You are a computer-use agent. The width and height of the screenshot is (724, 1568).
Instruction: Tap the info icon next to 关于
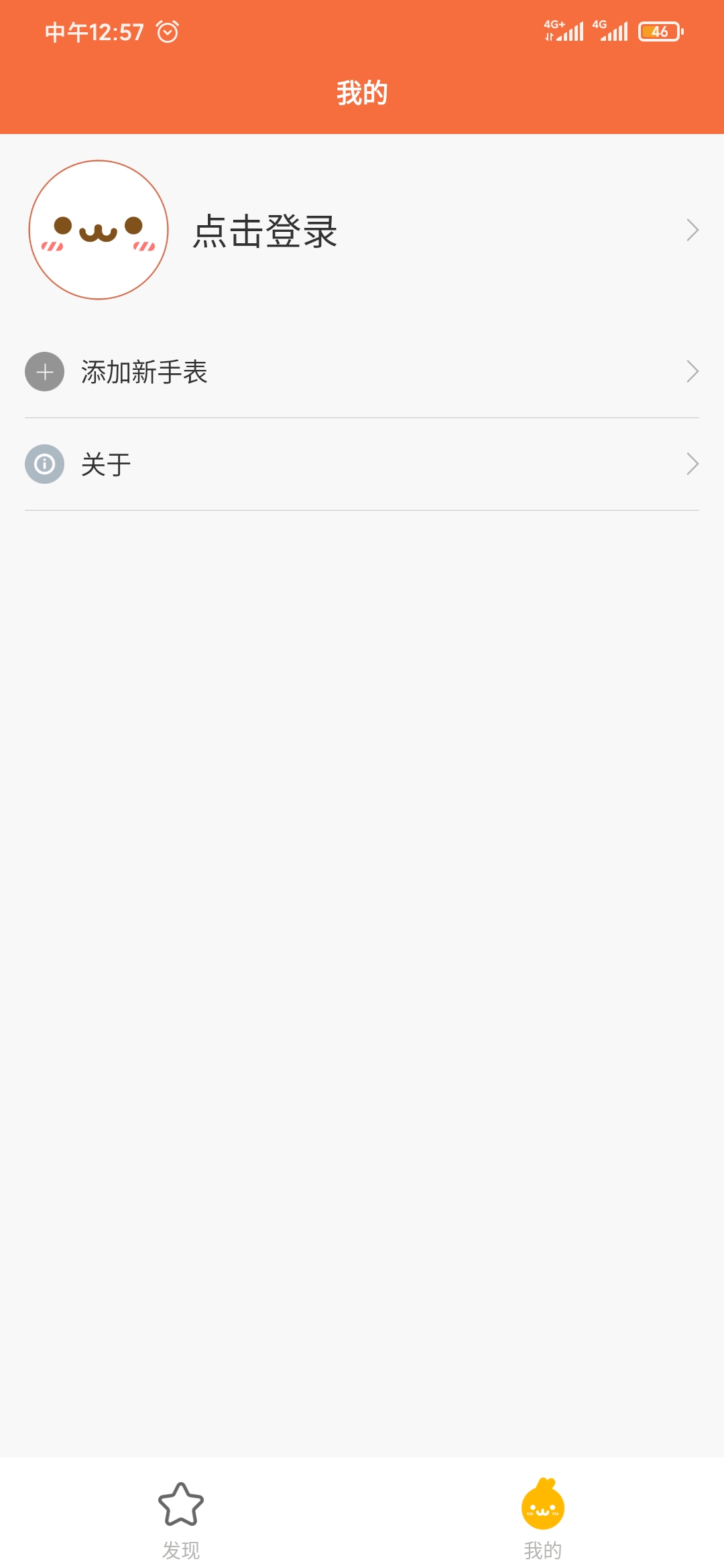tap(44, 464)
